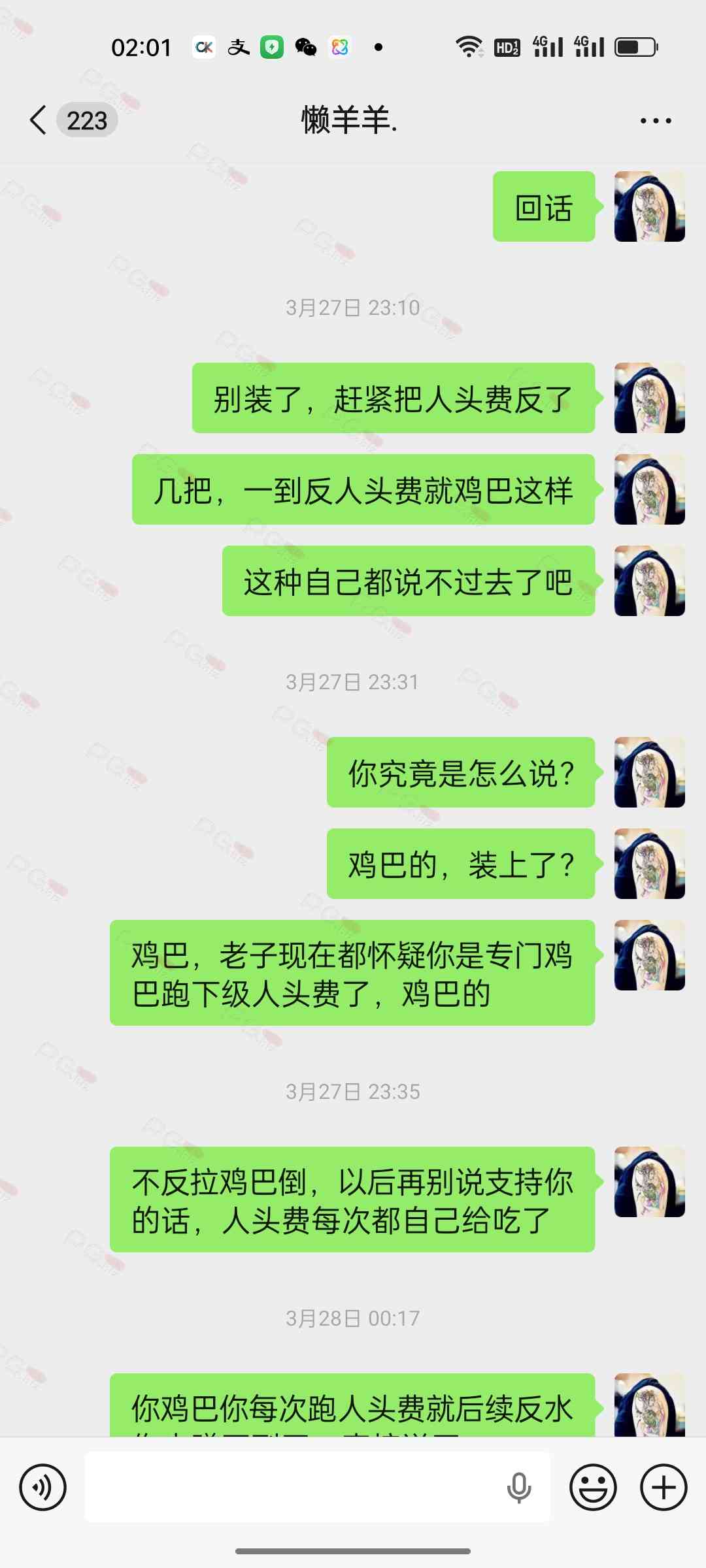
Task: Open the emoji sticker panel
Action: [x=593, y=1488]
